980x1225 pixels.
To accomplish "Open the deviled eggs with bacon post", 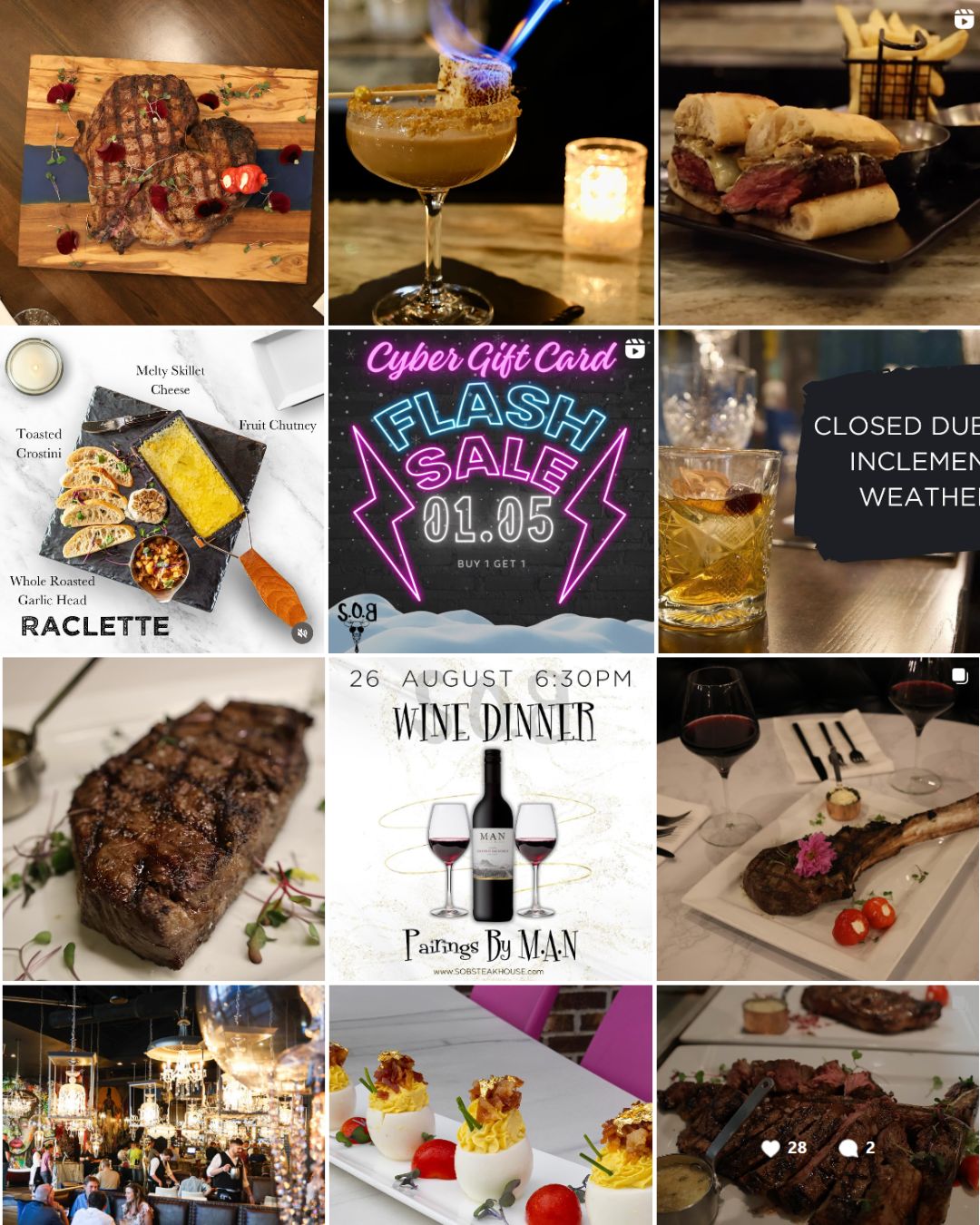I will pyautogui.click(x=490, y=1104).
